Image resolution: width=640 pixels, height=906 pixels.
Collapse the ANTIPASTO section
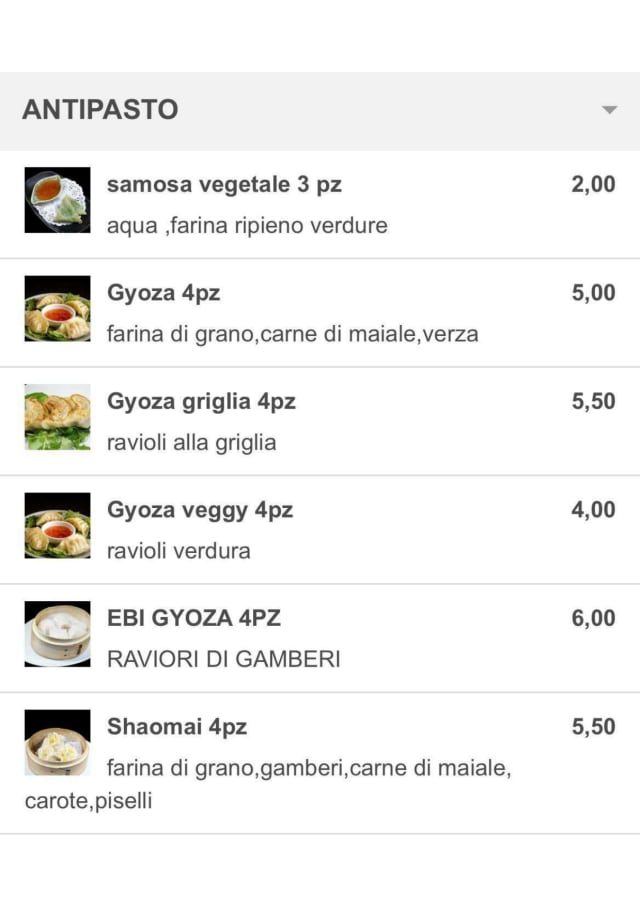click(x=609, y=110)
